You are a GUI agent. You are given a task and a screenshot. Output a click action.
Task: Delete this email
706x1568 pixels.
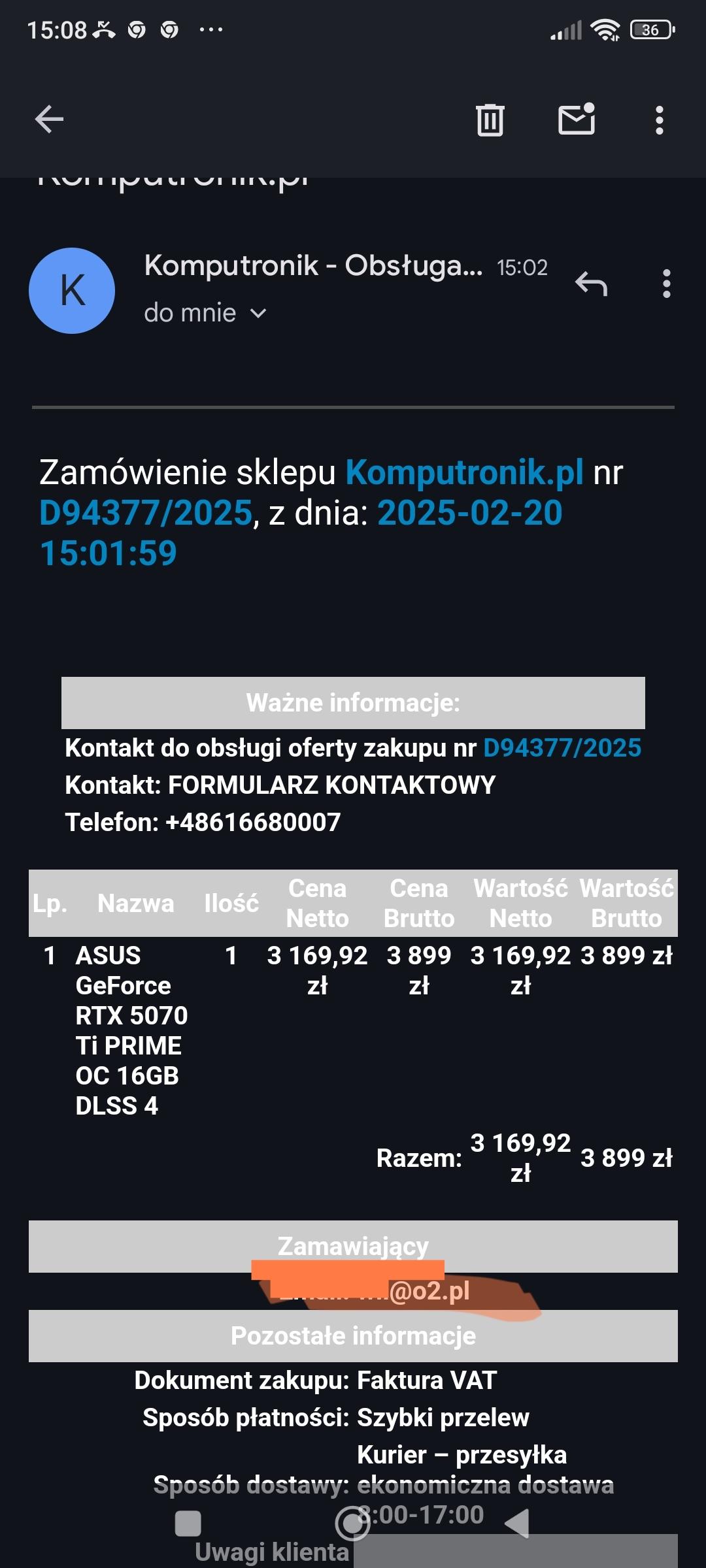[x=490, y=120]
